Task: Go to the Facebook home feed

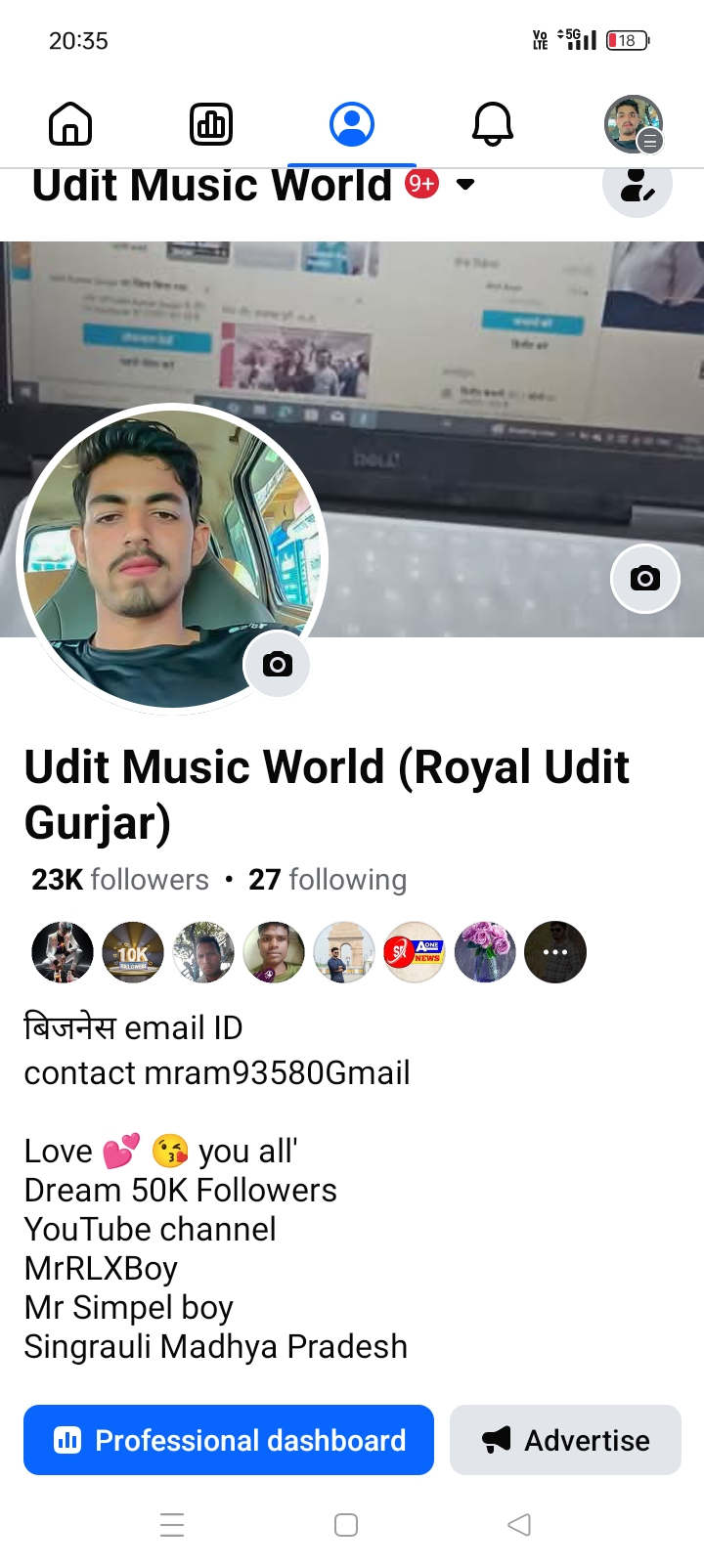Action: click(x=70, y=125)
